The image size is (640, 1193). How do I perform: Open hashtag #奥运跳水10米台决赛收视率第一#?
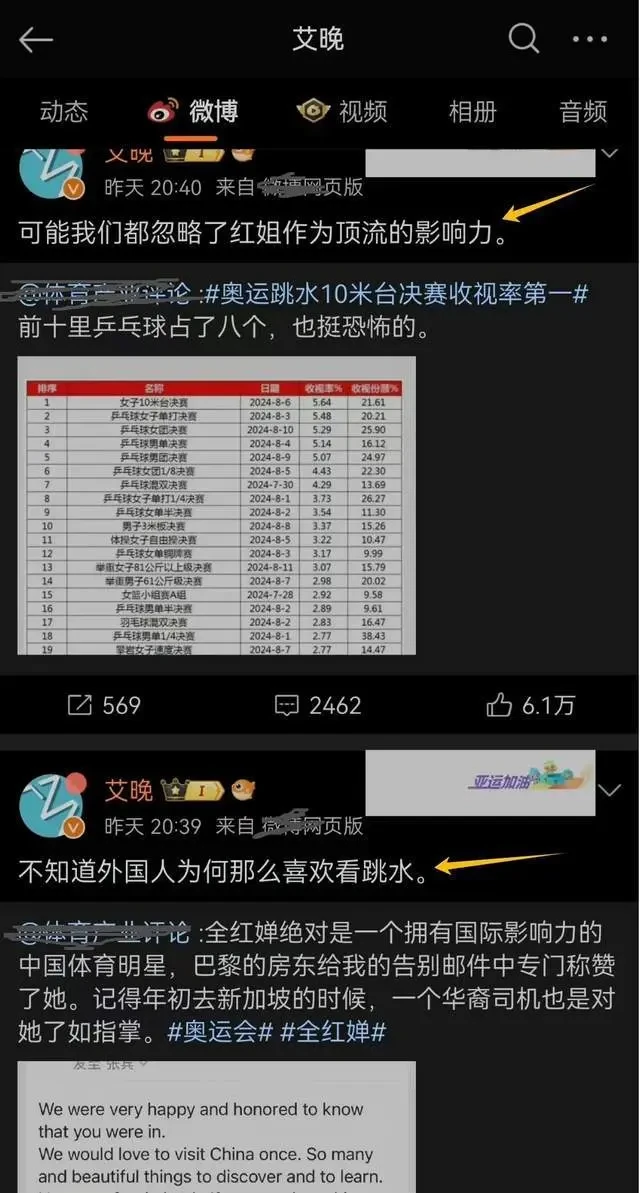tap(397, 295)
